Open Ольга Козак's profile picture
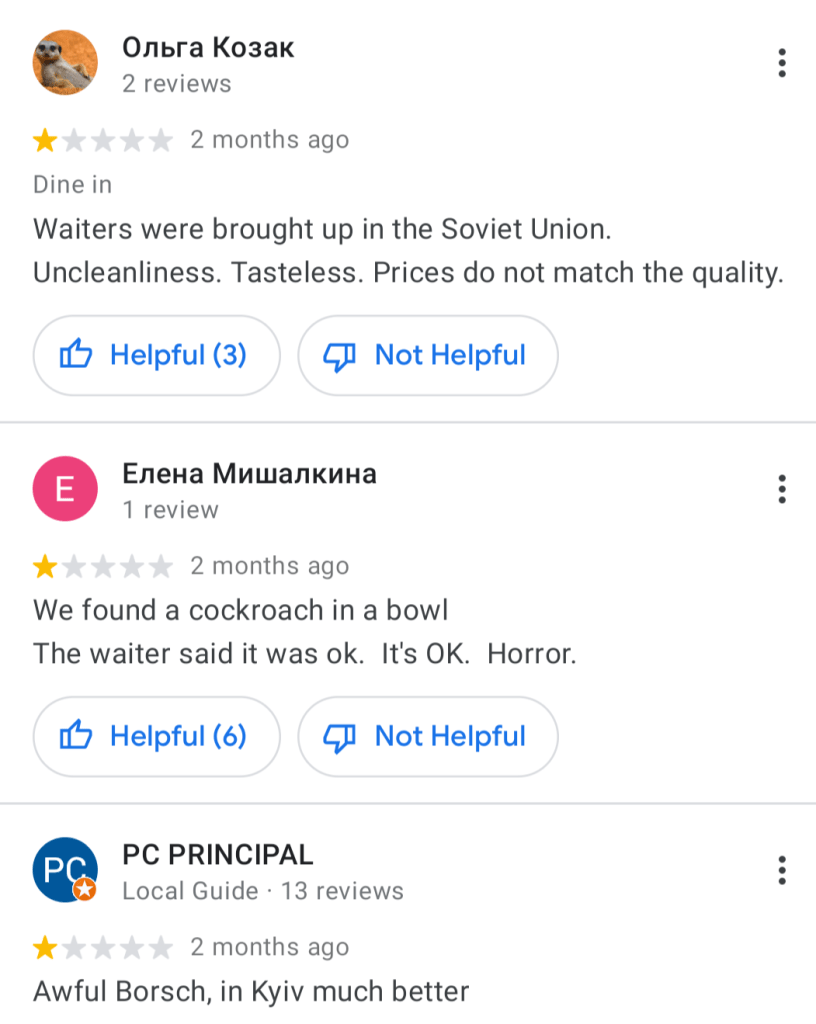Screen dimensions: 816x1024 click(x=65, y=63)
